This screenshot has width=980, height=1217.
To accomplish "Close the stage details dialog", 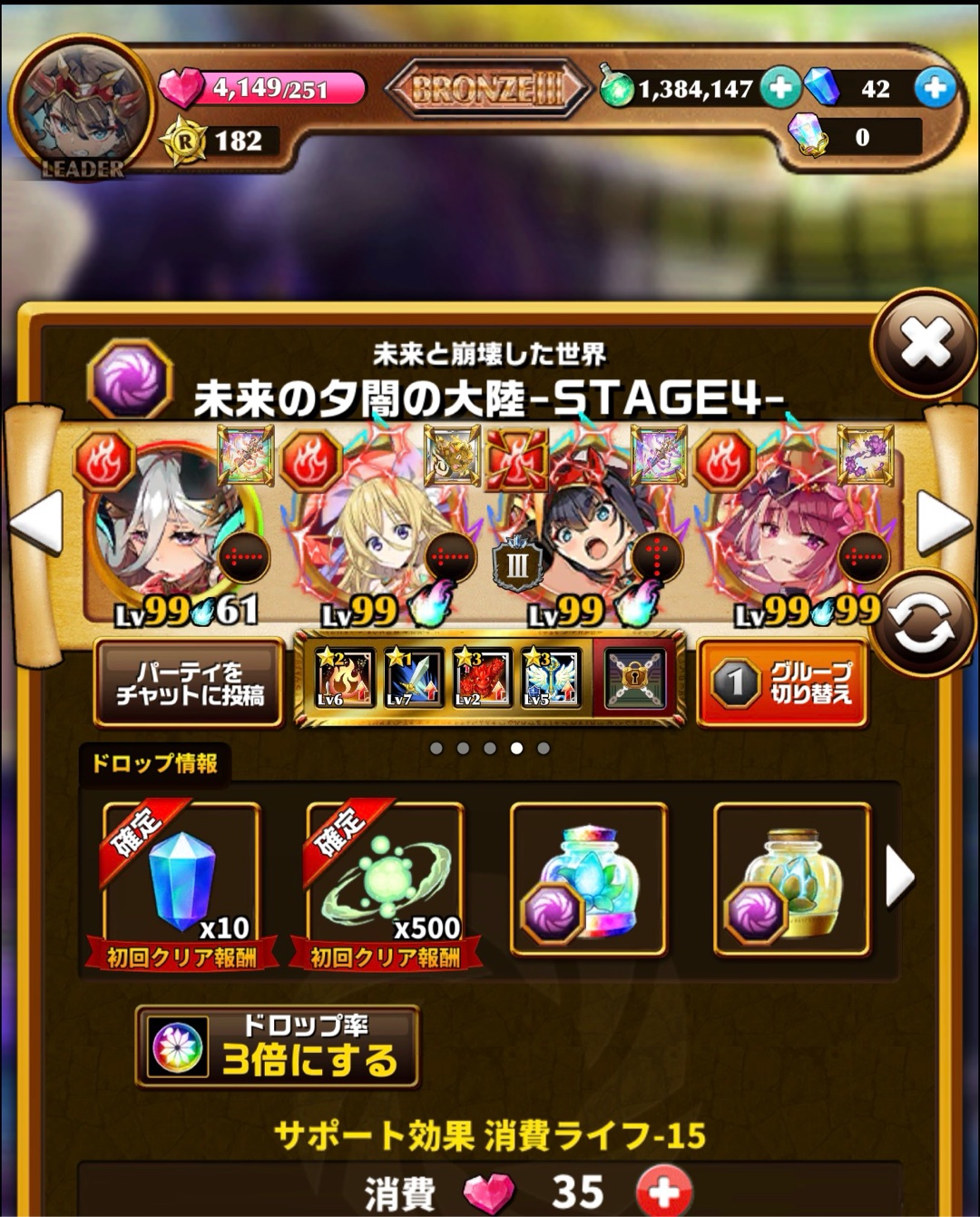I will click(x=925, y=344).
